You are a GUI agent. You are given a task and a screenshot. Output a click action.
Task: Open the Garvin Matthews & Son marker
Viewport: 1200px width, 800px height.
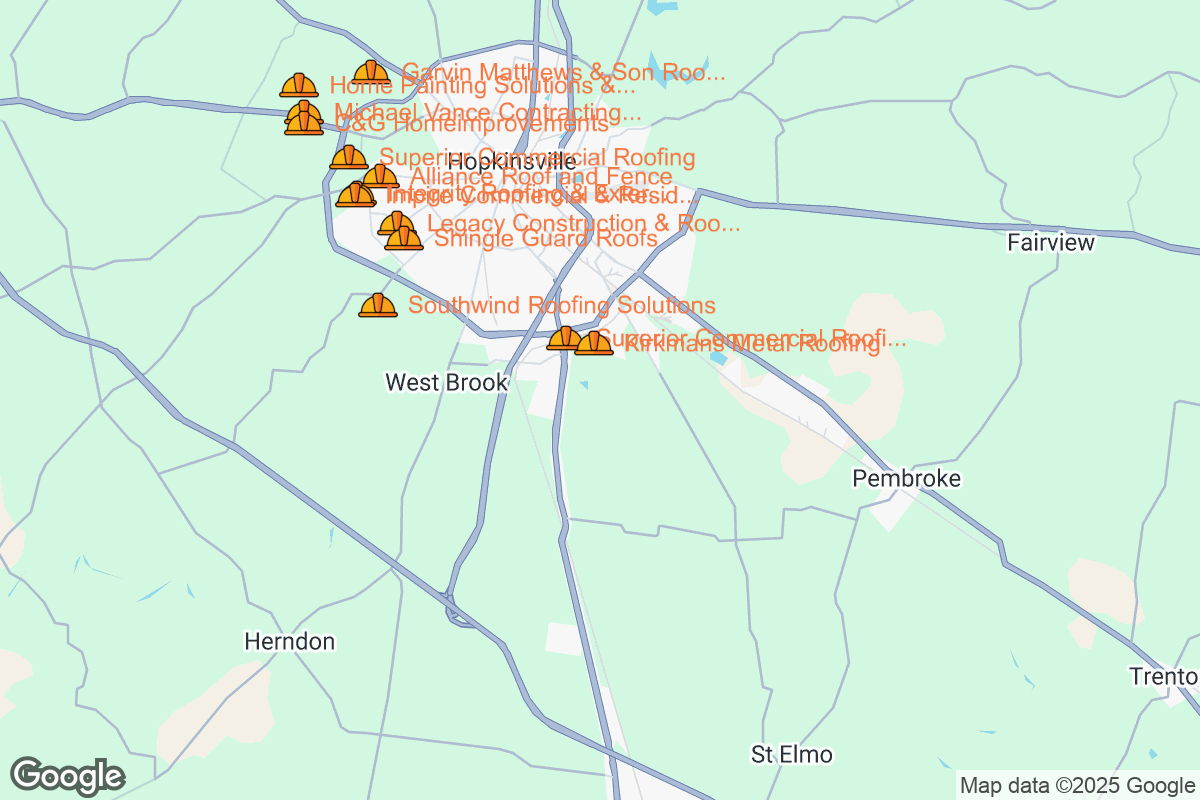(371, 73)
